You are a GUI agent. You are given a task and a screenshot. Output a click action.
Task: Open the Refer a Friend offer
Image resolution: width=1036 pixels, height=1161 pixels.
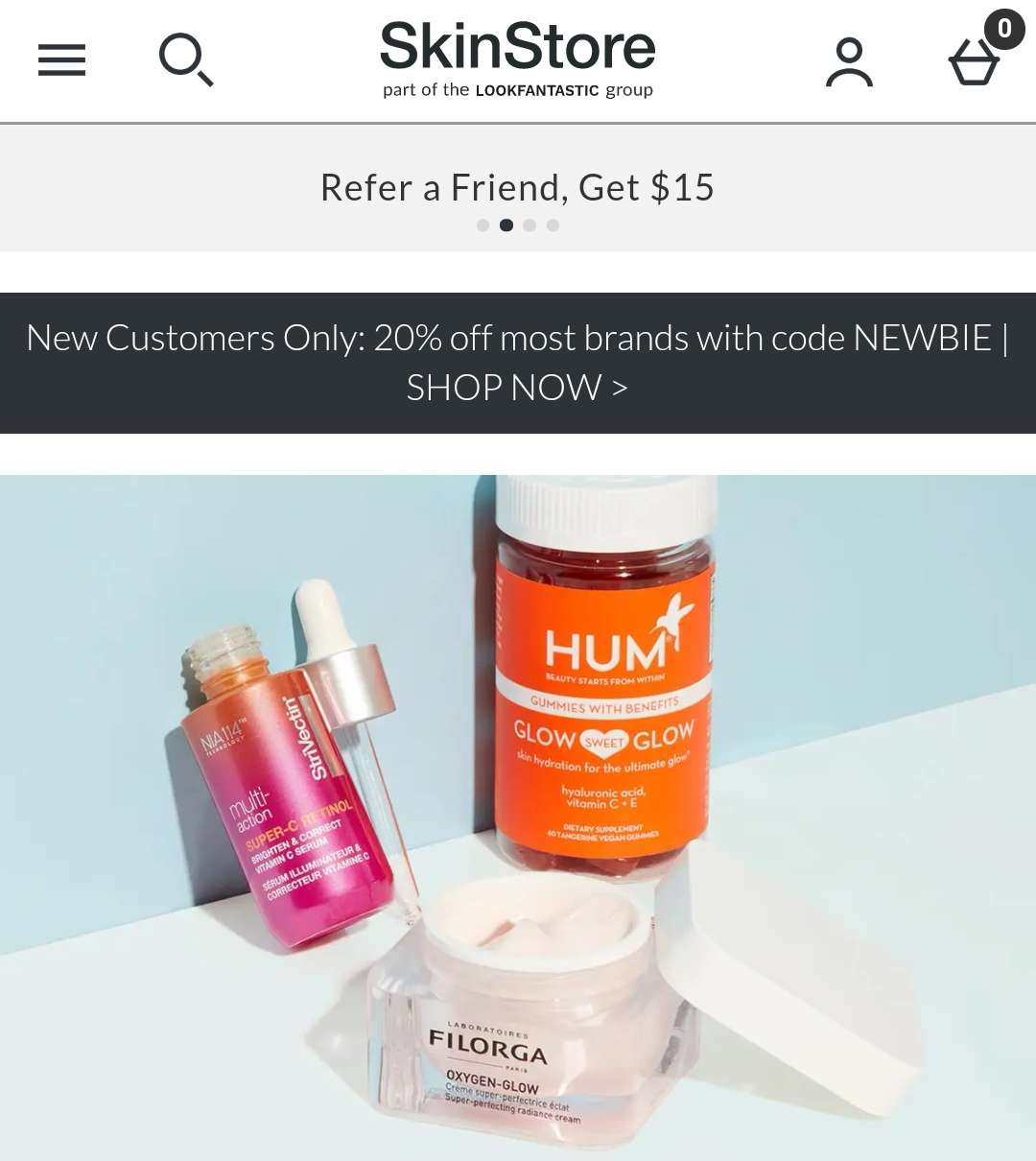[517, 187]
